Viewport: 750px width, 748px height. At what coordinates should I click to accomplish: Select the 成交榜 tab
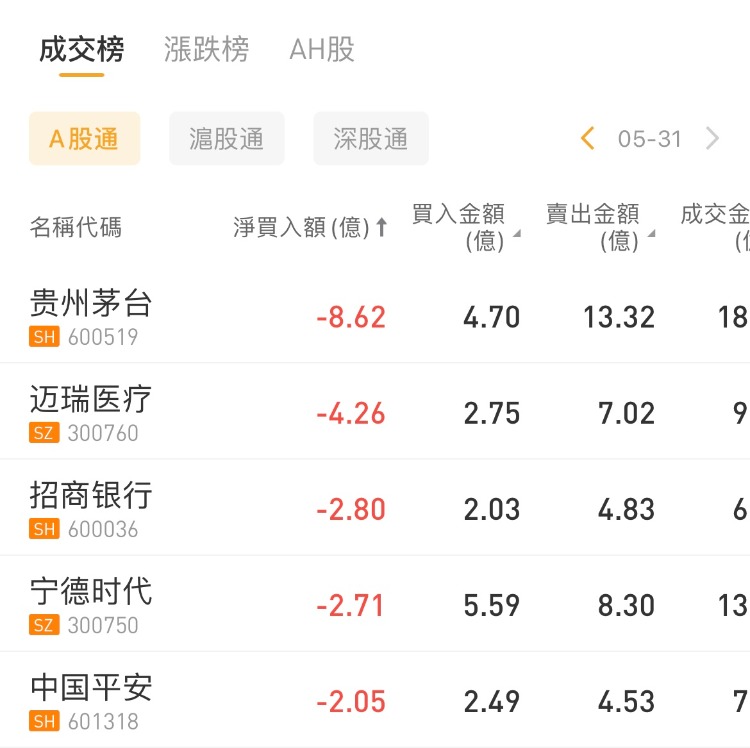tap(81, 49)
